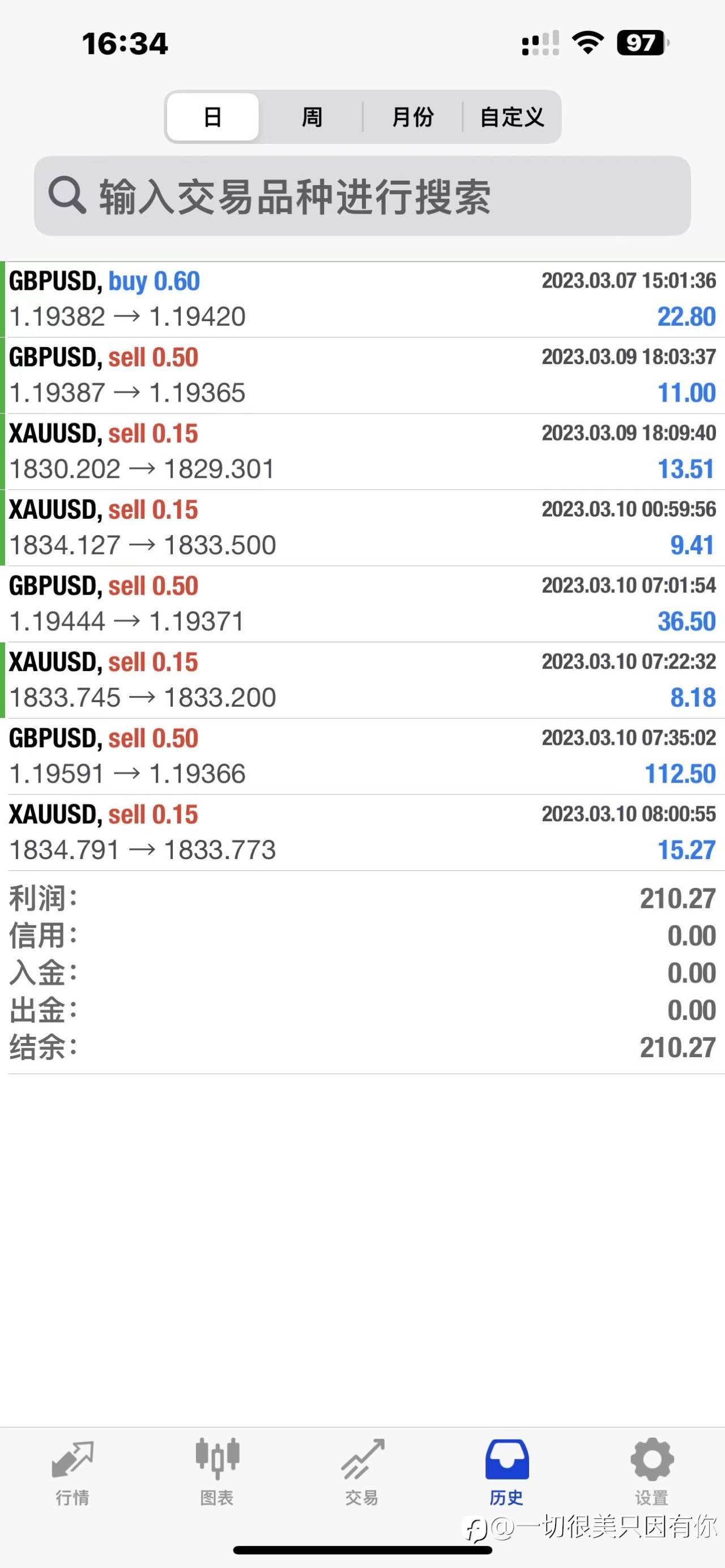This screenshot has height=1568, width=725.
Task: Select the 历史 history tab
Action: click(x=507, y=1472)
